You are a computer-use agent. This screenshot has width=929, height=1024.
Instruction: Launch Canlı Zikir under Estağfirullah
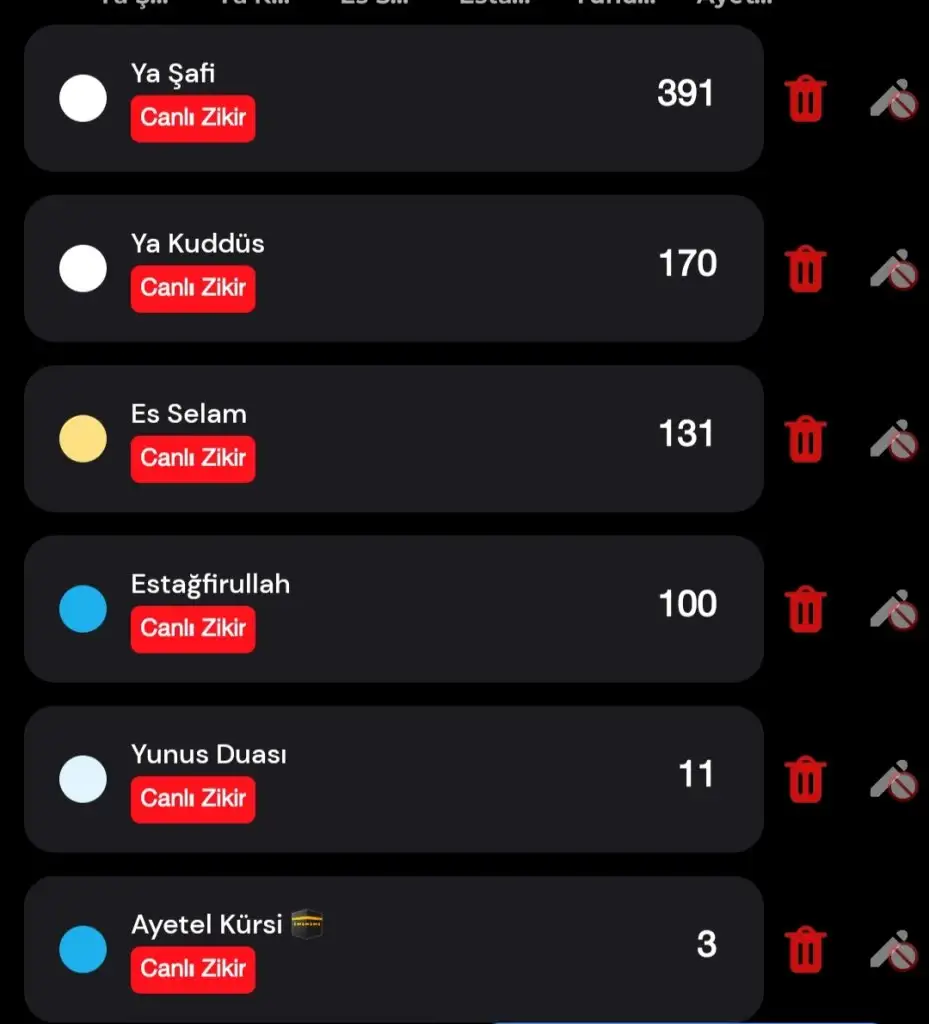(x=193, y=629)
